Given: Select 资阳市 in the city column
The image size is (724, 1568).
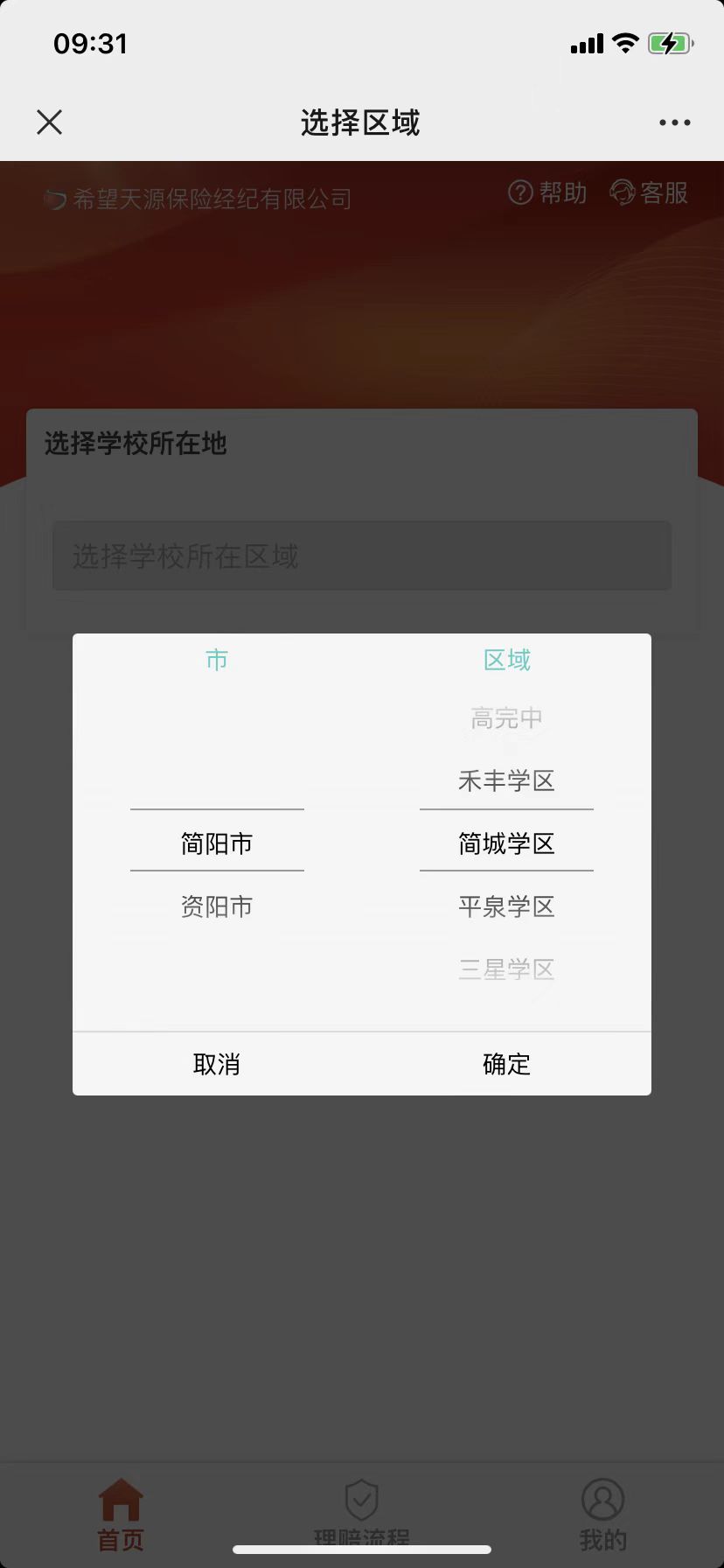Looking at the screenshot, I should tap(217, 906).
